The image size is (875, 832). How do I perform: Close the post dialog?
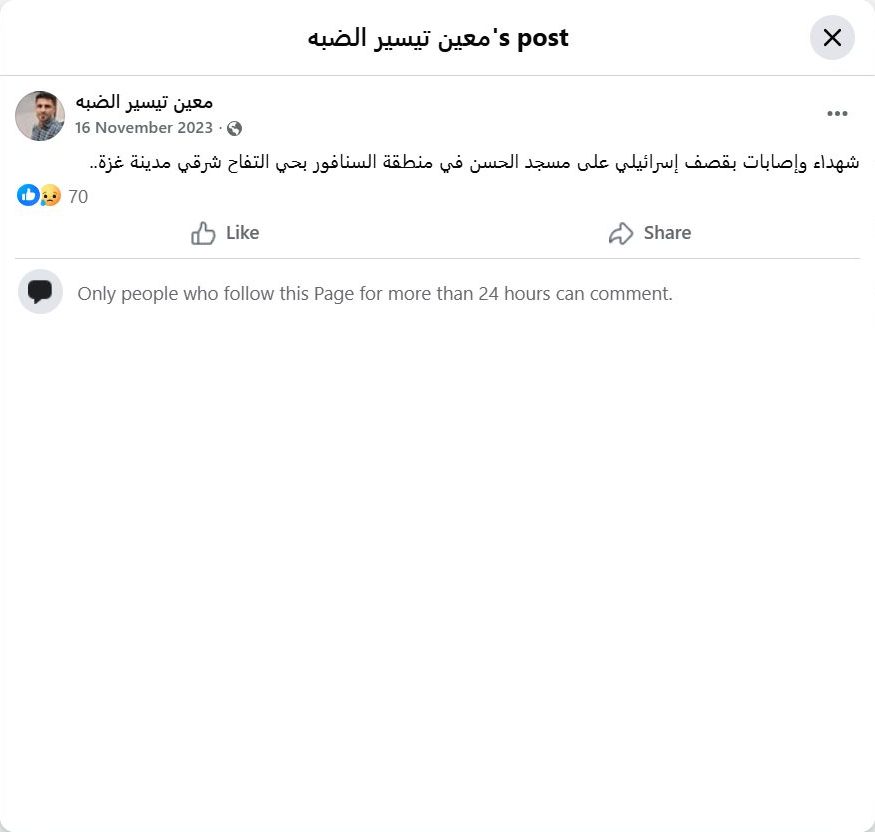[x=831, y=38]
